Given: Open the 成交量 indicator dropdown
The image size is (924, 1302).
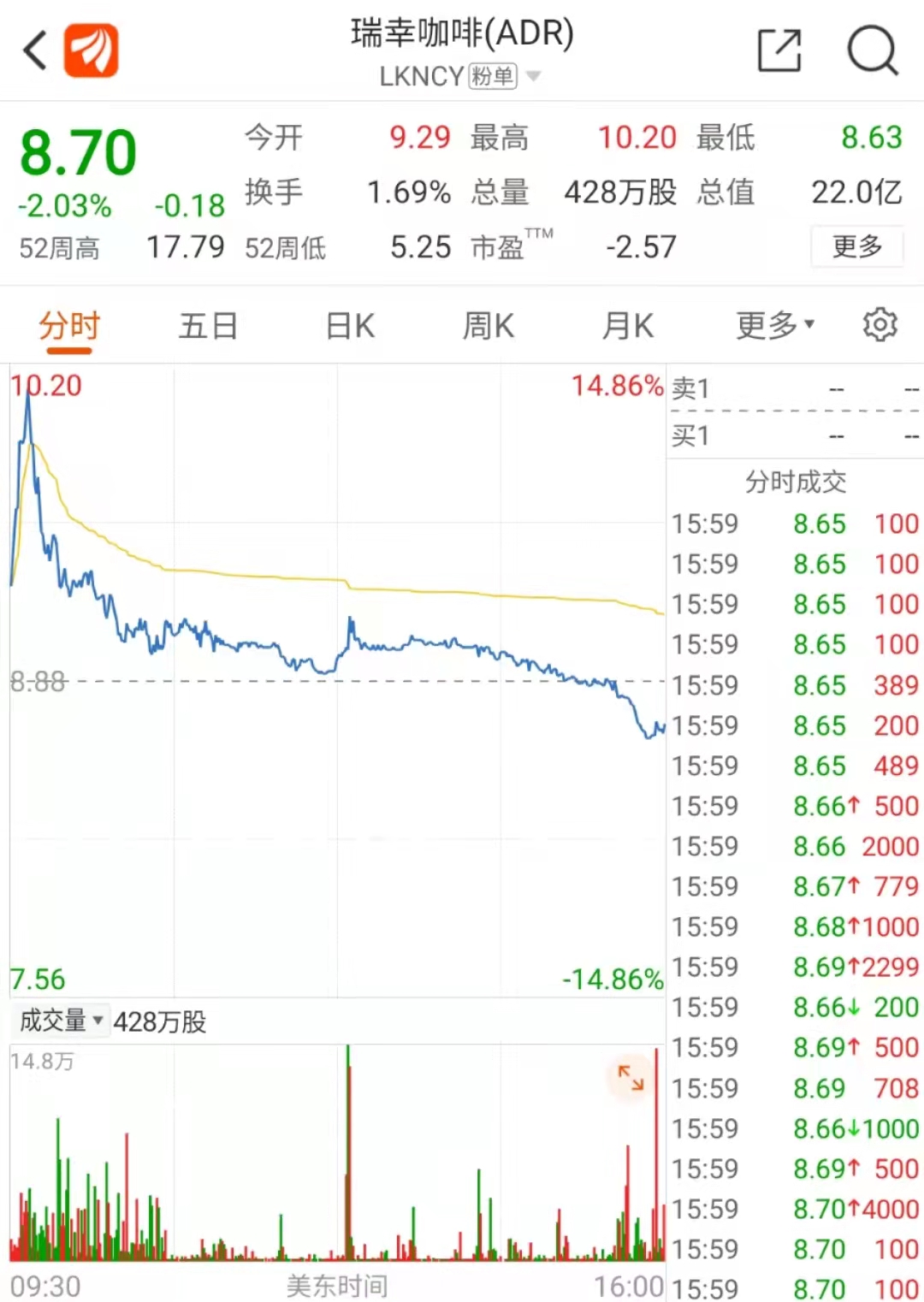Looking at the screenshot, I should [61, 1021].
